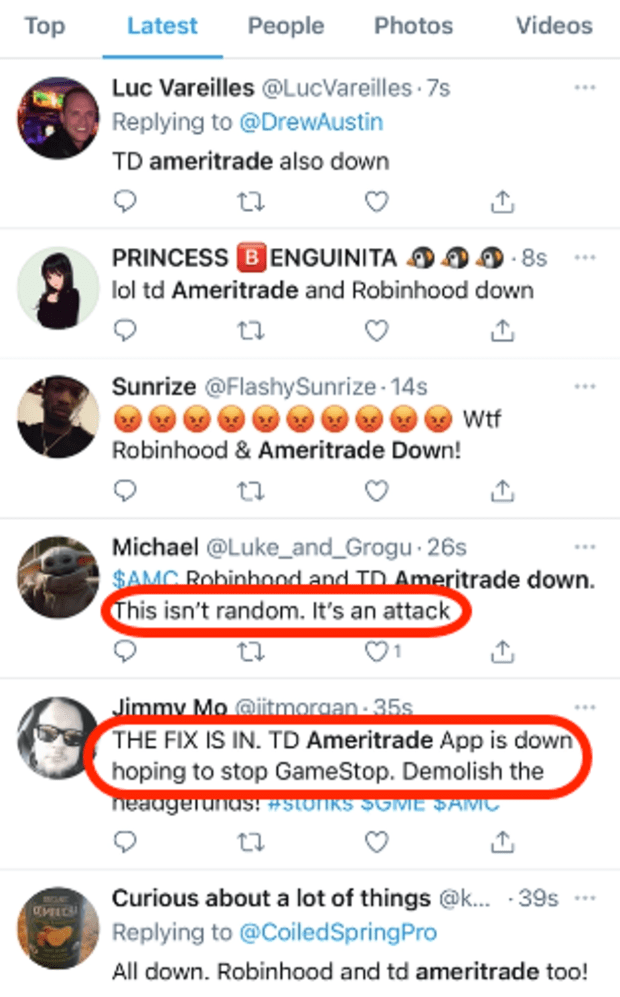Like Sunrize's tweet about Robinhood
The width and height of the screenshot is (620, 997).
[376, 491]
